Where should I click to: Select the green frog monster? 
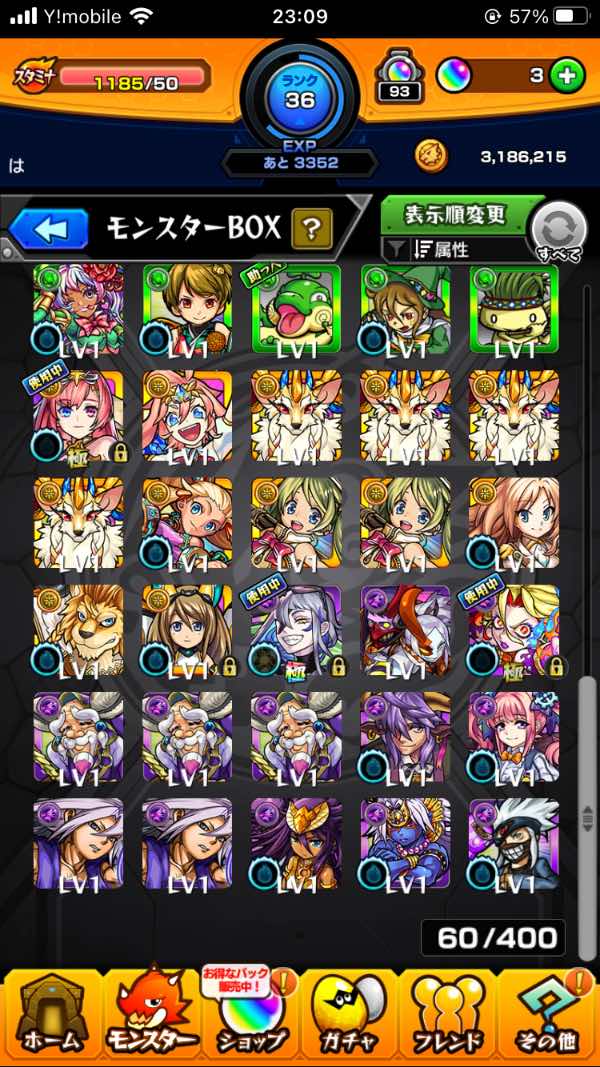[x=296, y=309]
